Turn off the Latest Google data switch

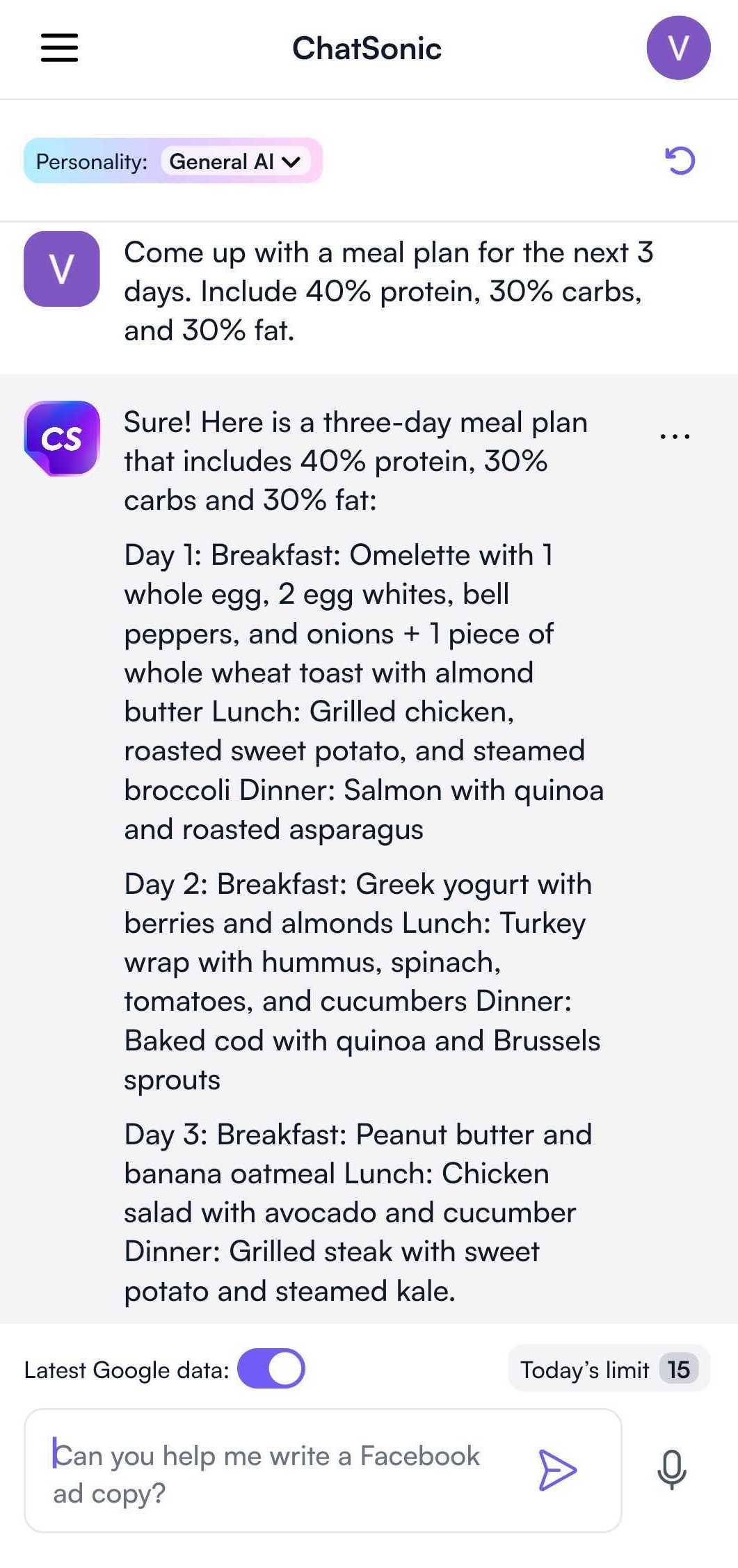[x=271, y=1368]
